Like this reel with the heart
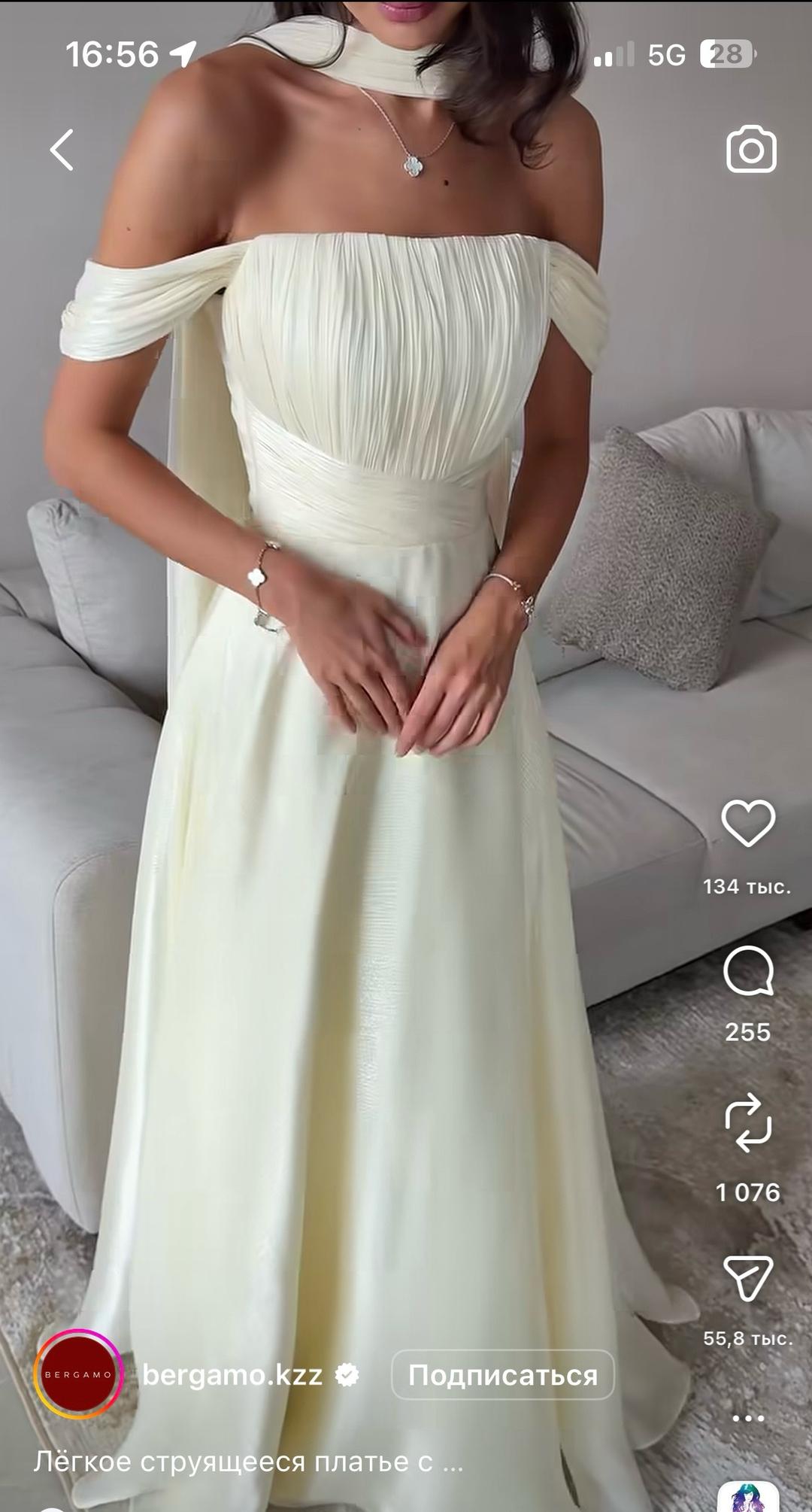 [748, 823]
